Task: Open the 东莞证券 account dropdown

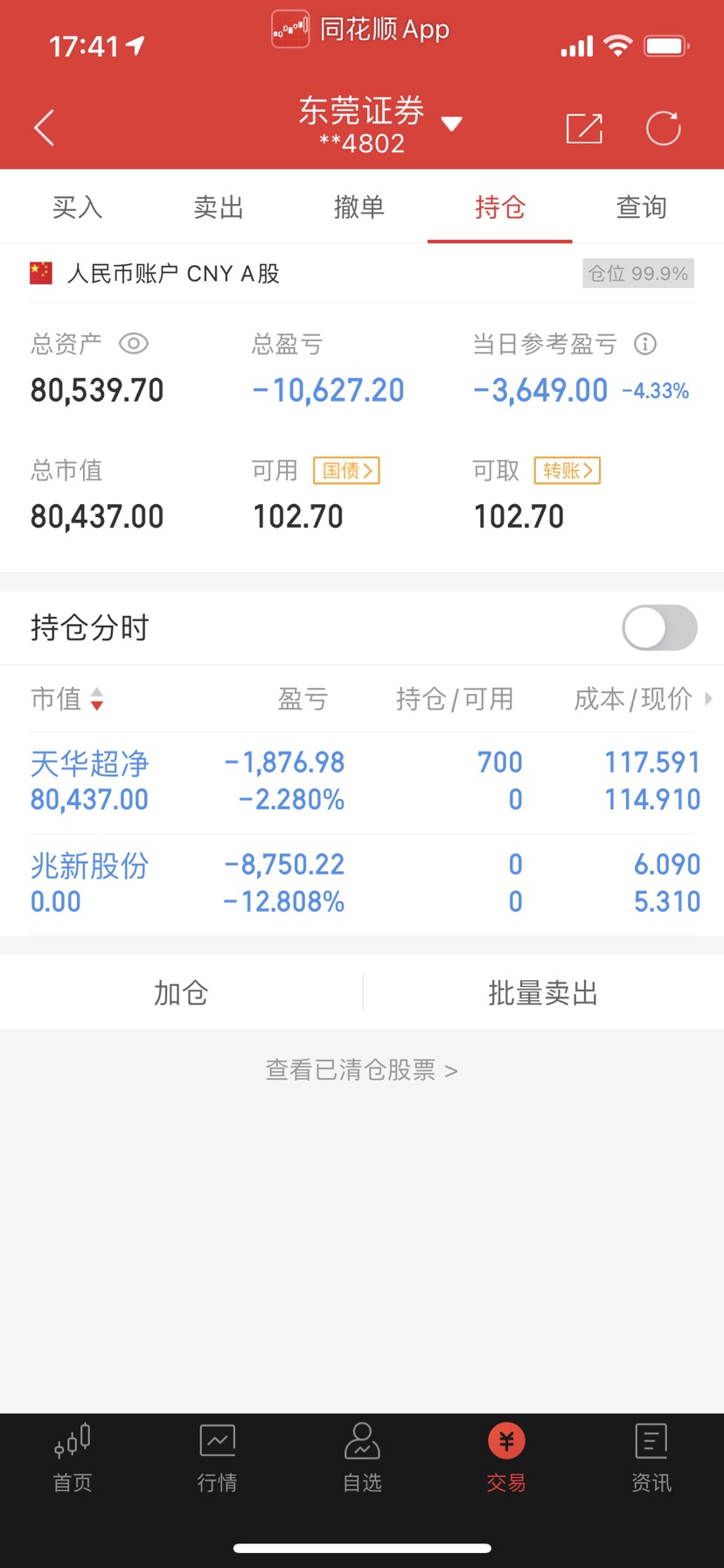Action: tap(450, 124)
